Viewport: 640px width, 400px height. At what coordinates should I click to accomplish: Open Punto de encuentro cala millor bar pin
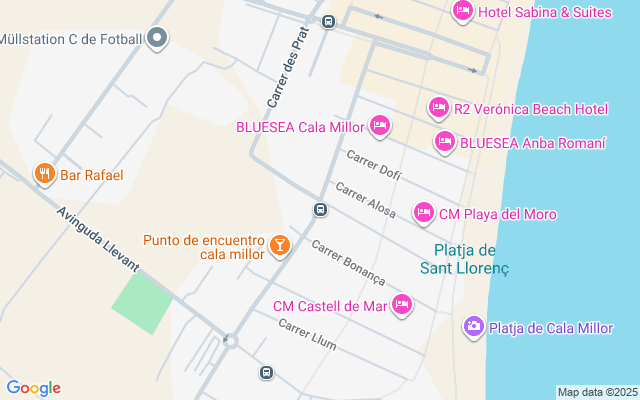click(x=280, y=245)
